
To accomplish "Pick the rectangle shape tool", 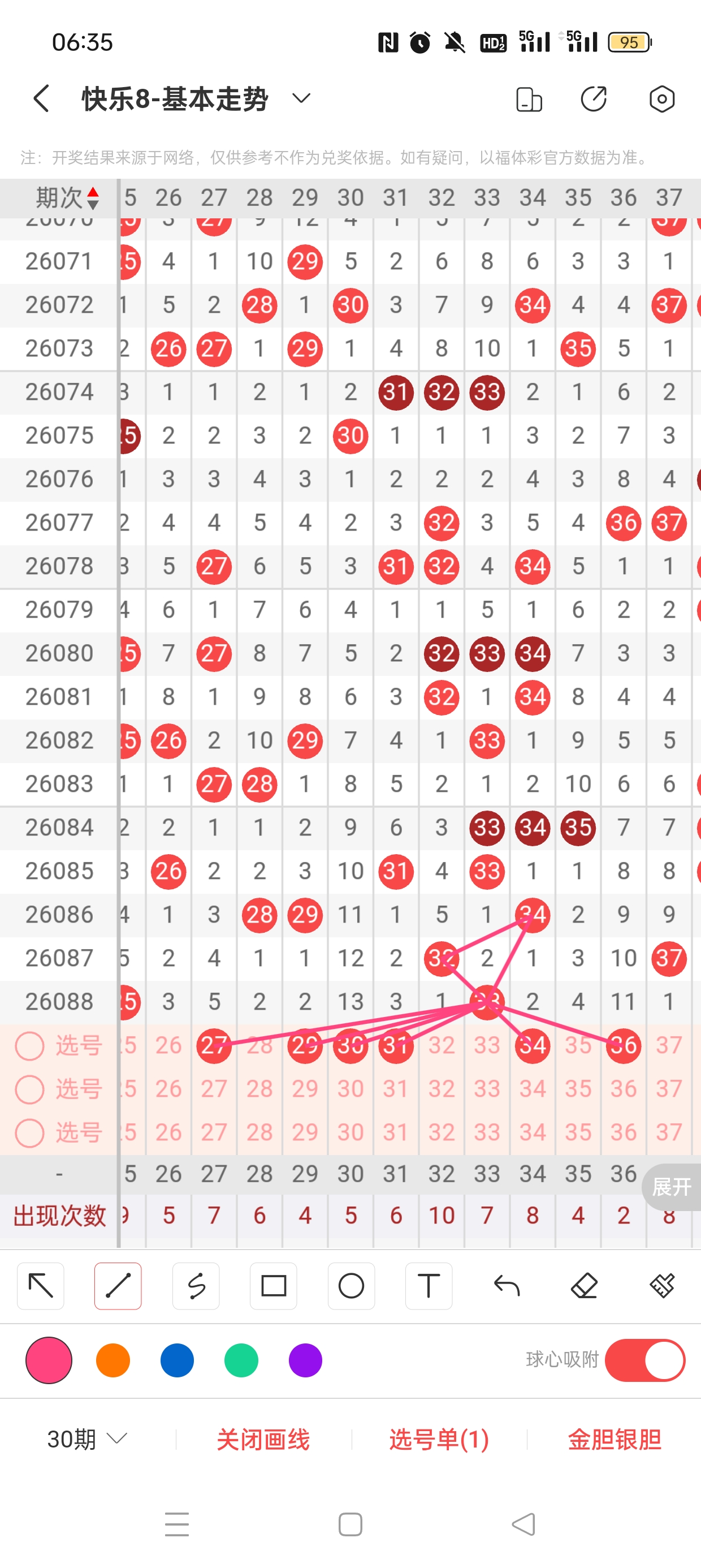I will point(273,1286).
